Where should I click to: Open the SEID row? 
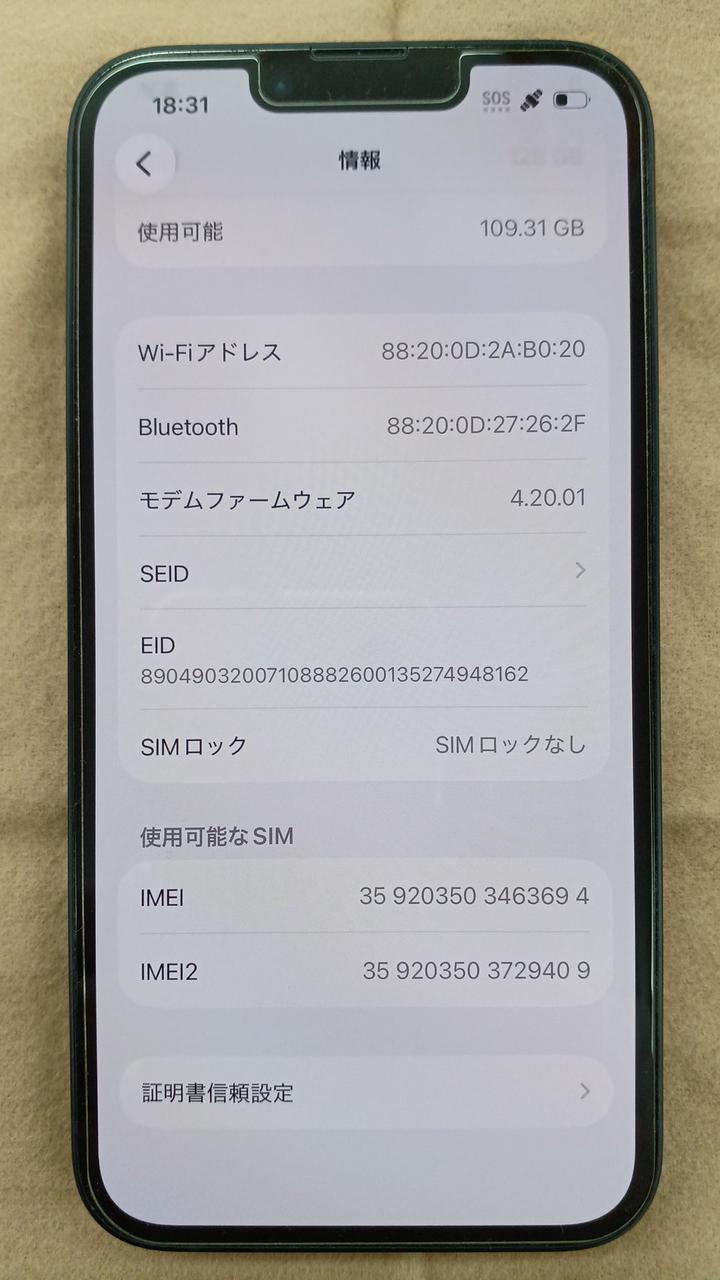(362, 573)
